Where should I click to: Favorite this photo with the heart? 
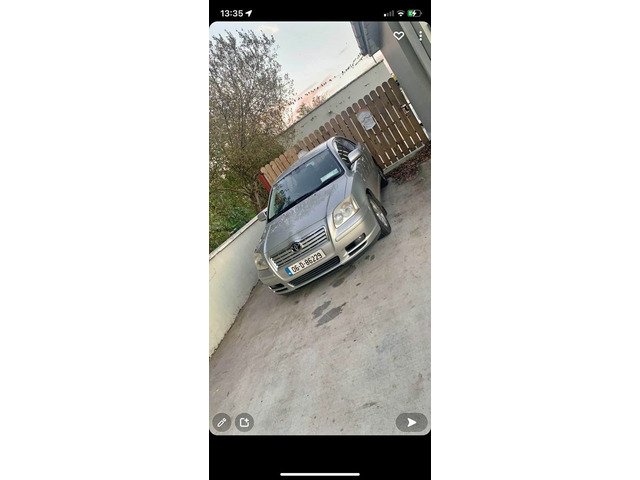tap(398, 36)
